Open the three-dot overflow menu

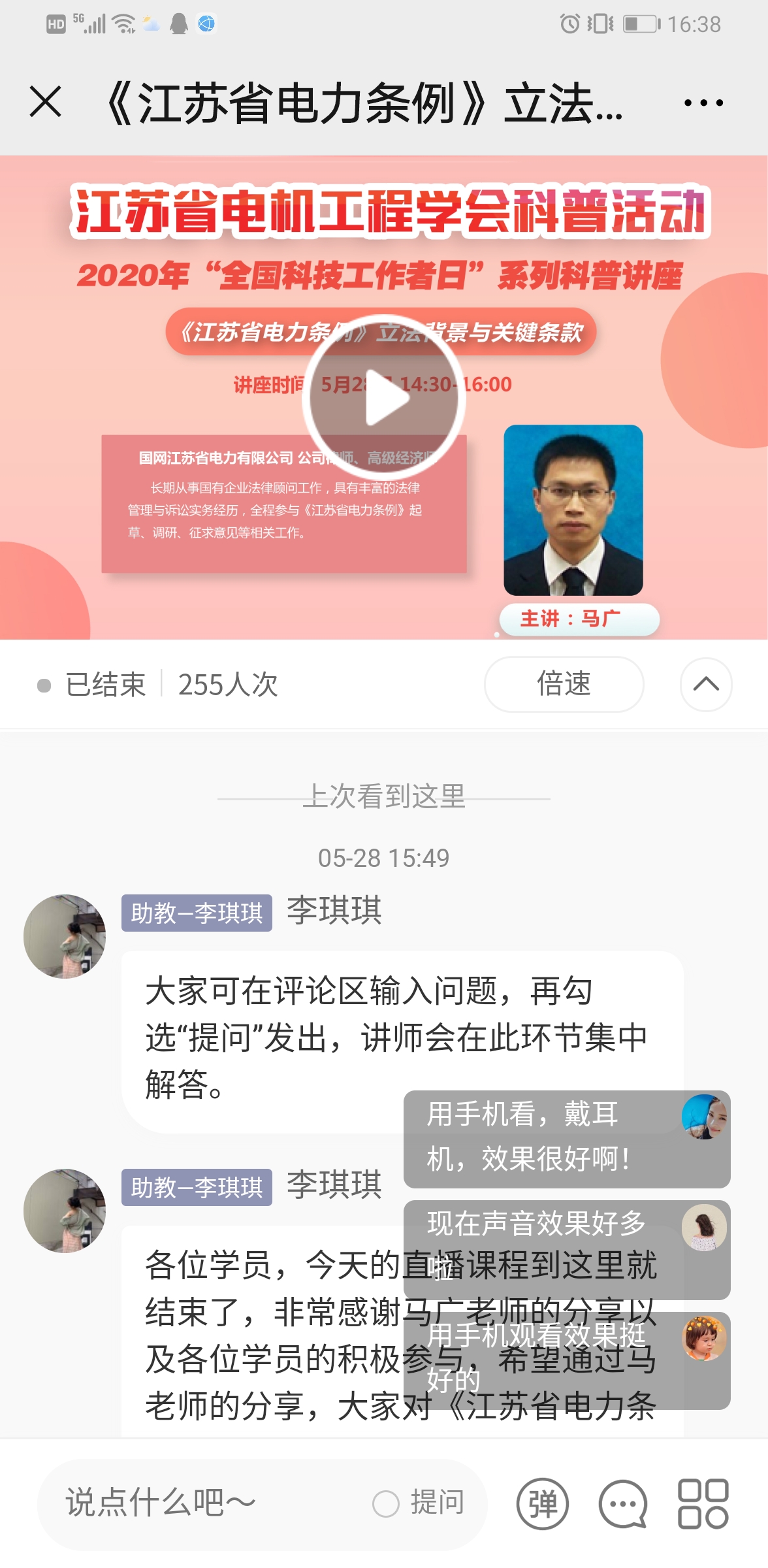(703, 103)
